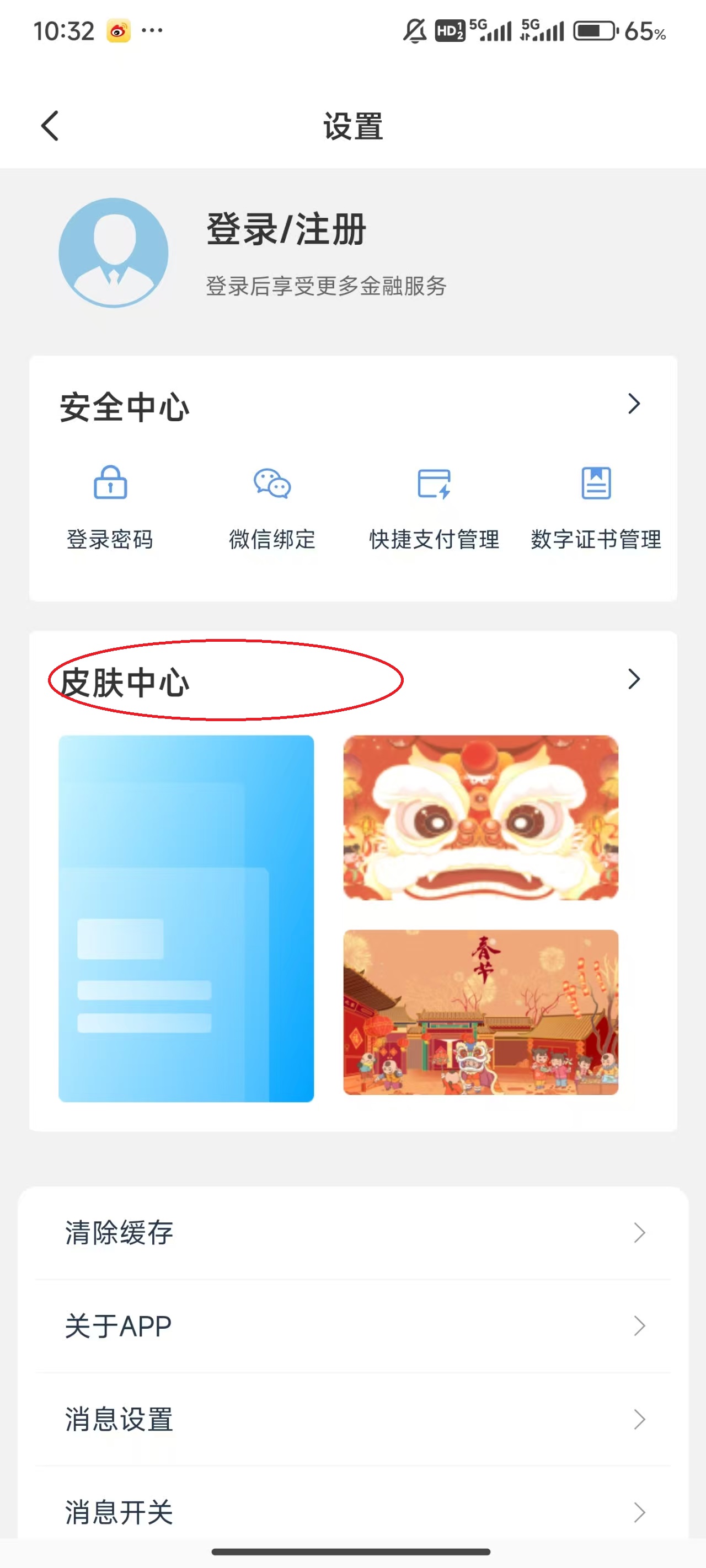This screenshot has height=1568, width=706.
Task: Select the 春节 courtyard skin
Action: (x=480, y=1012)
